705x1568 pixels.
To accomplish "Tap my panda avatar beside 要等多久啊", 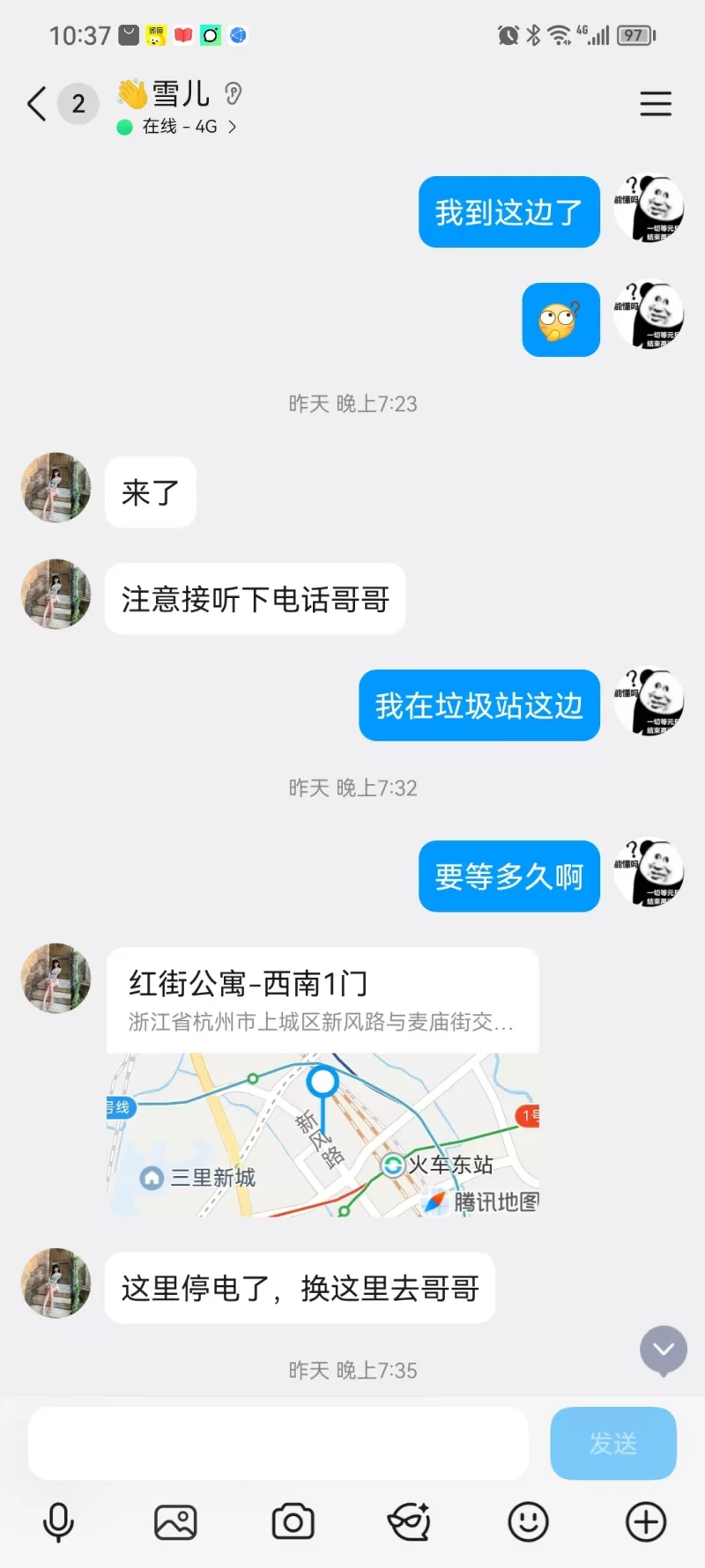I will point(649,872).
